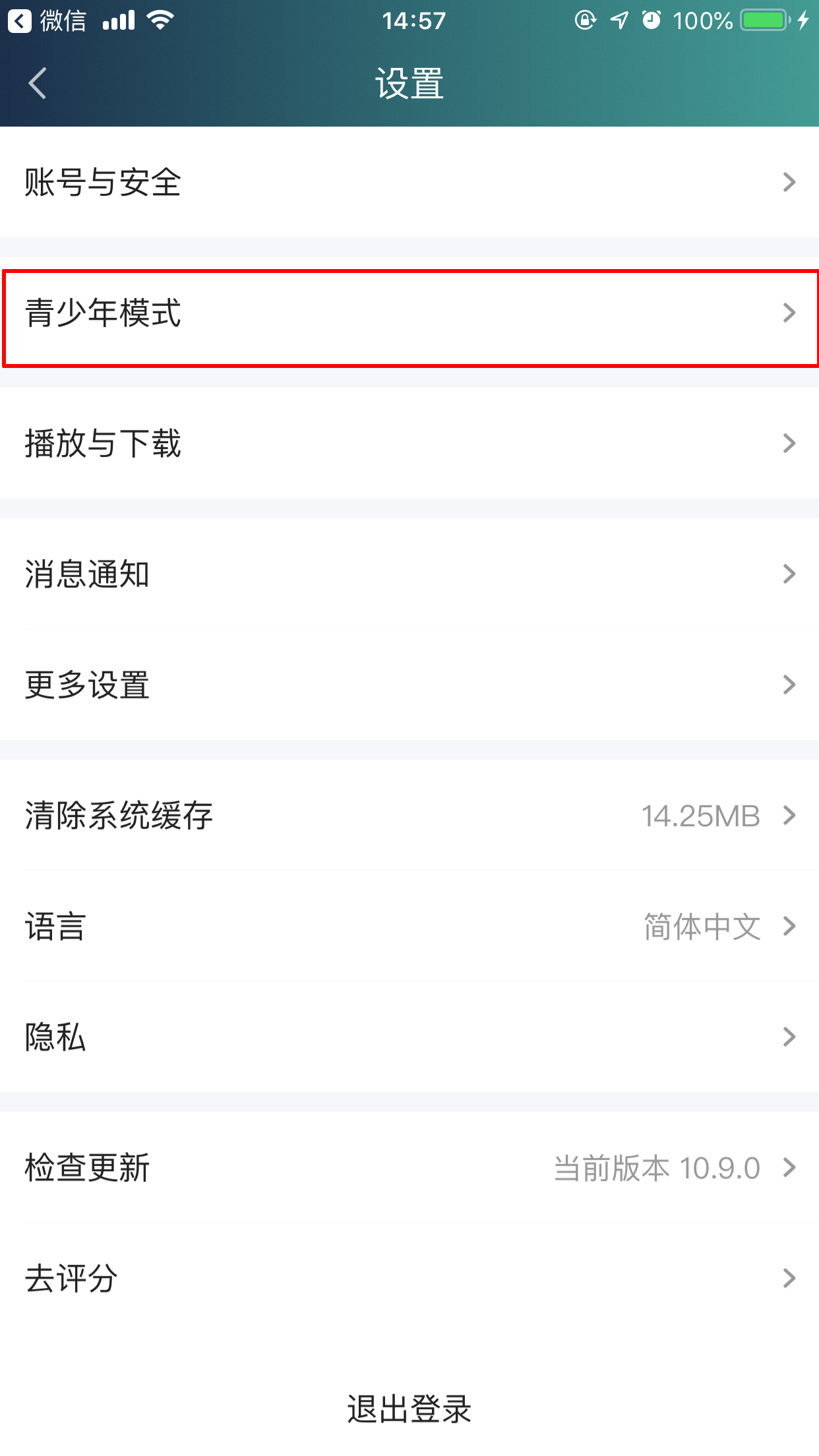
Task: Tap 清除系统缓存 to clear 14.25MB cache
Action: click(409, 816)
